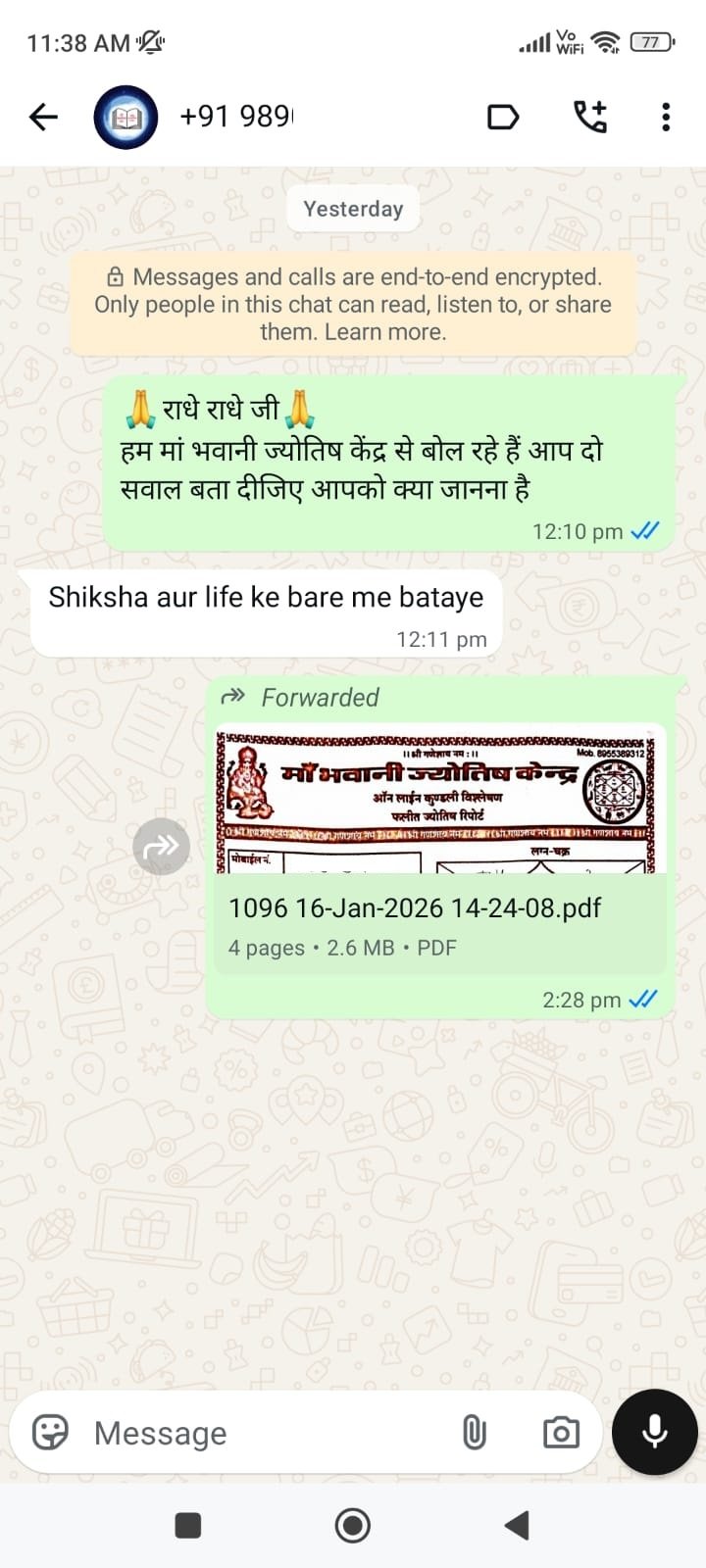
Task: Go back to the chat list
Action: [44, 118]
